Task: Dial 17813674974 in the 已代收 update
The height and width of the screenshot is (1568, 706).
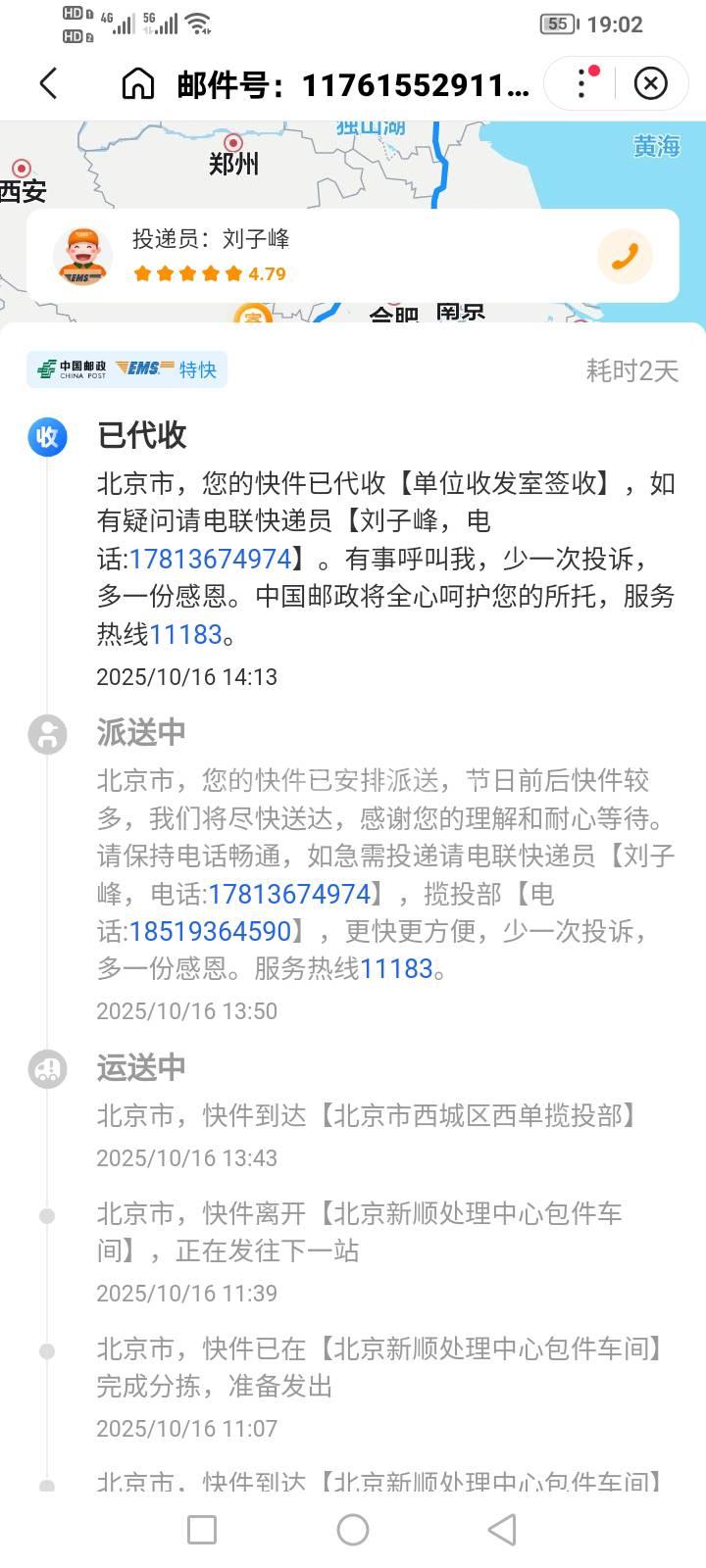Action: tap(211, 559)
